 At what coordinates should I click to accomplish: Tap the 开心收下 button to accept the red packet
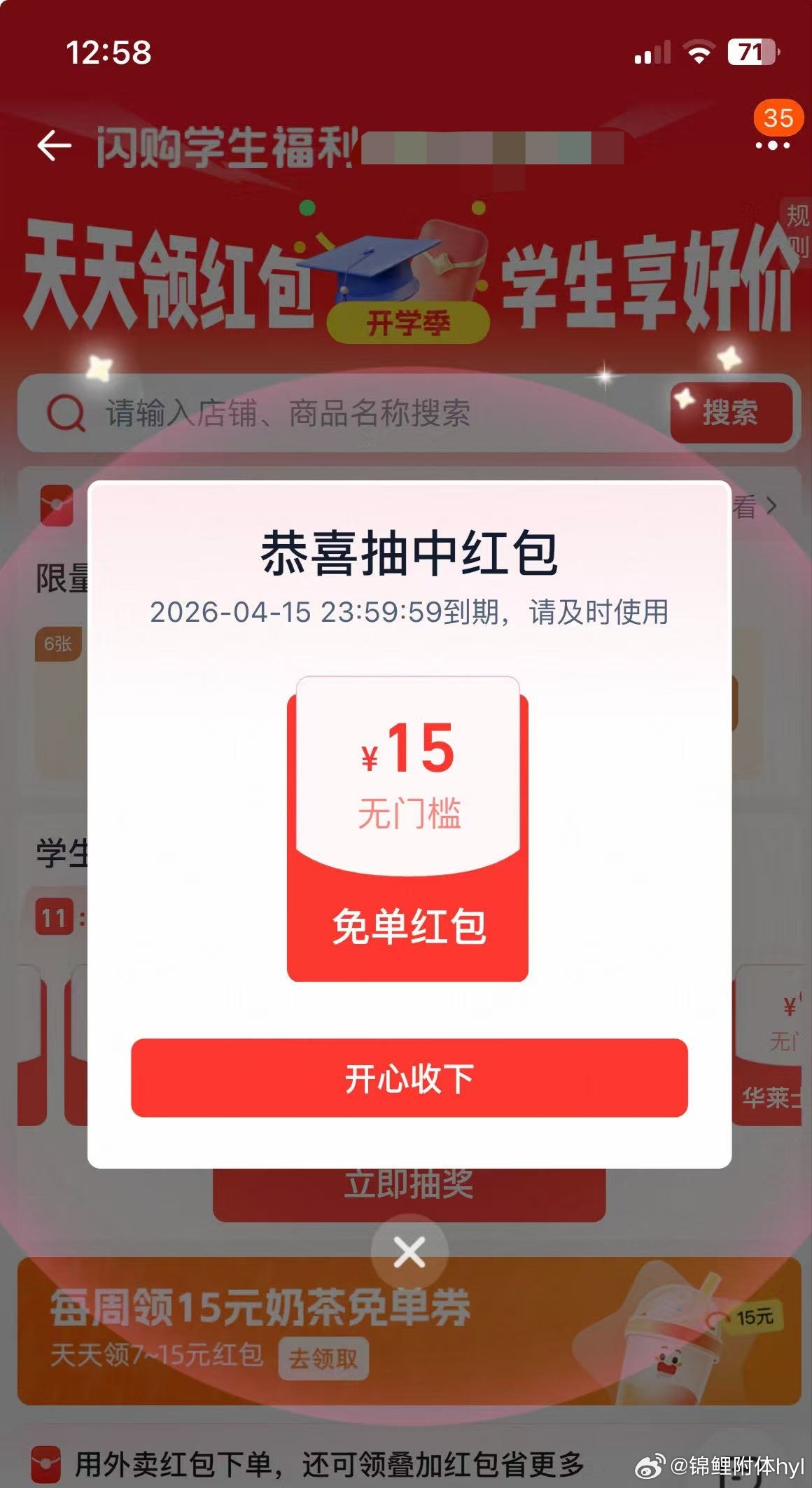pos(409,1078)
